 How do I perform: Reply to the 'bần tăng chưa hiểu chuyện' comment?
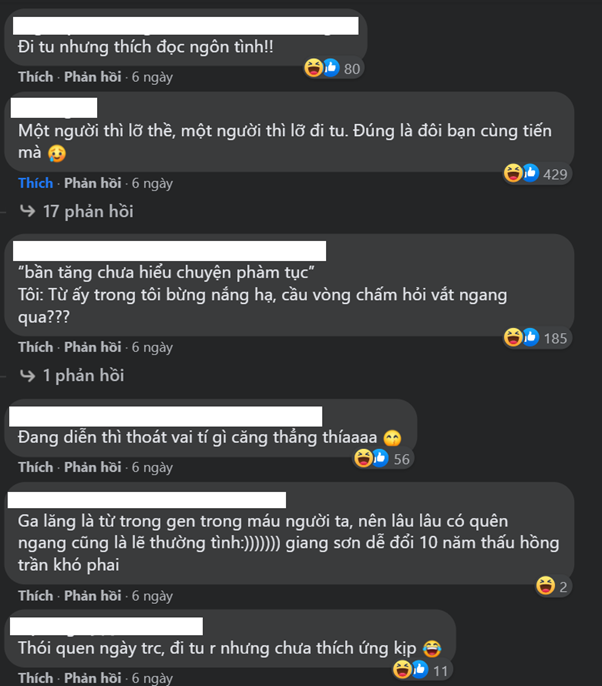point(92,347)
